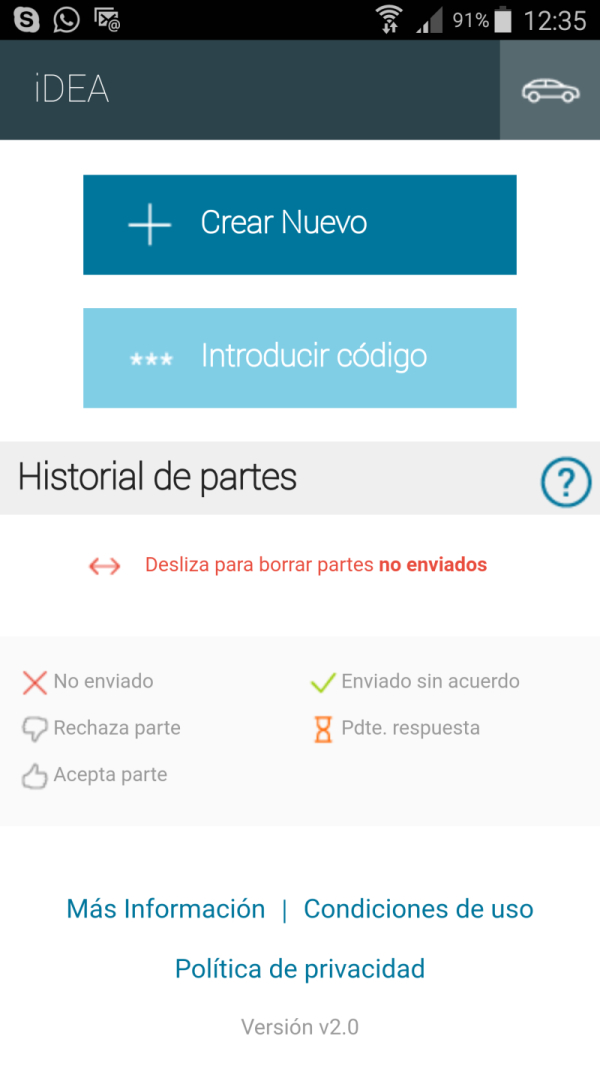Open Política de privacidad
This screenshot has width=600, height=1066.
(x=300, y=968)
